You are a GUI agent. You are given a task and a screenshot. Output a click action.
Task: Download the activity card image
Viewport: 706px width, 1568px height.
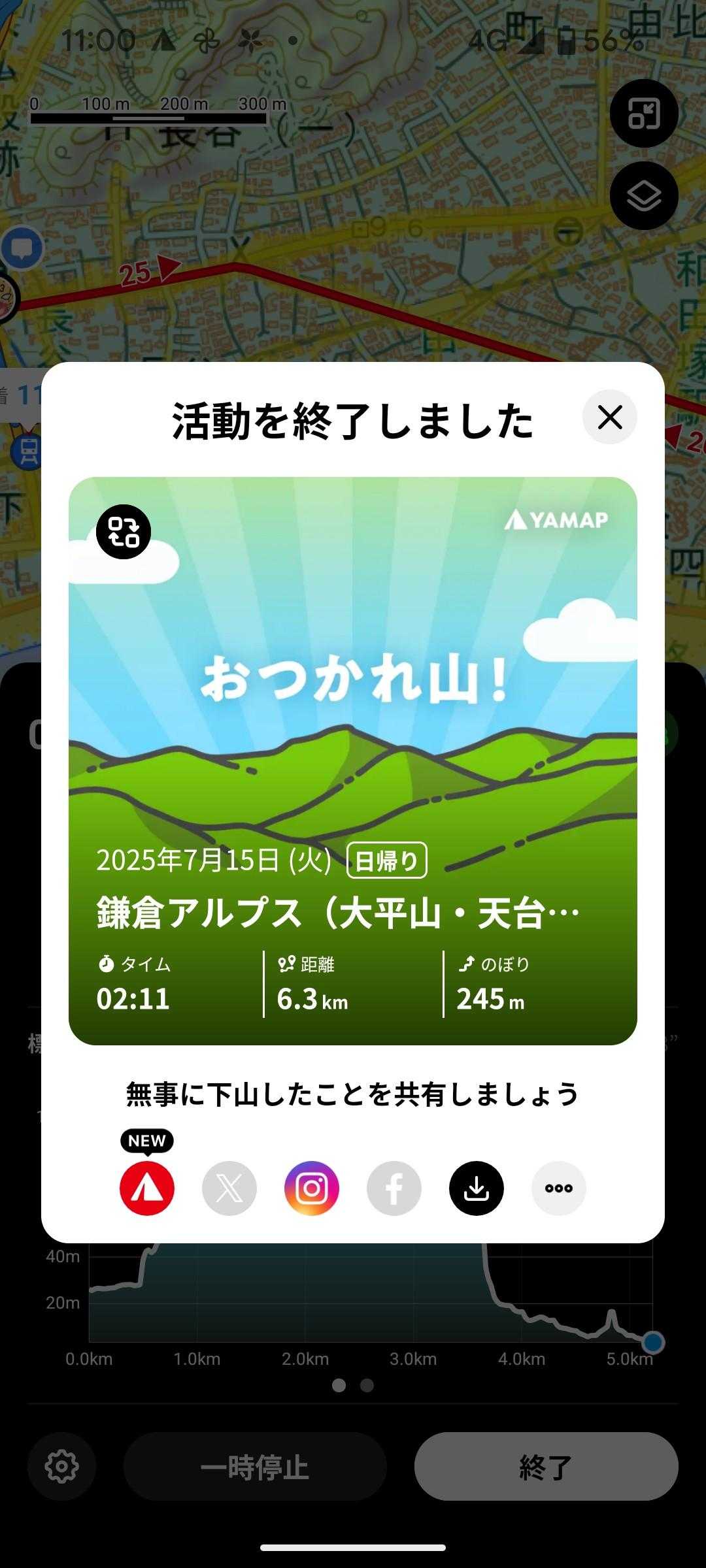(x=477, y=1188)
